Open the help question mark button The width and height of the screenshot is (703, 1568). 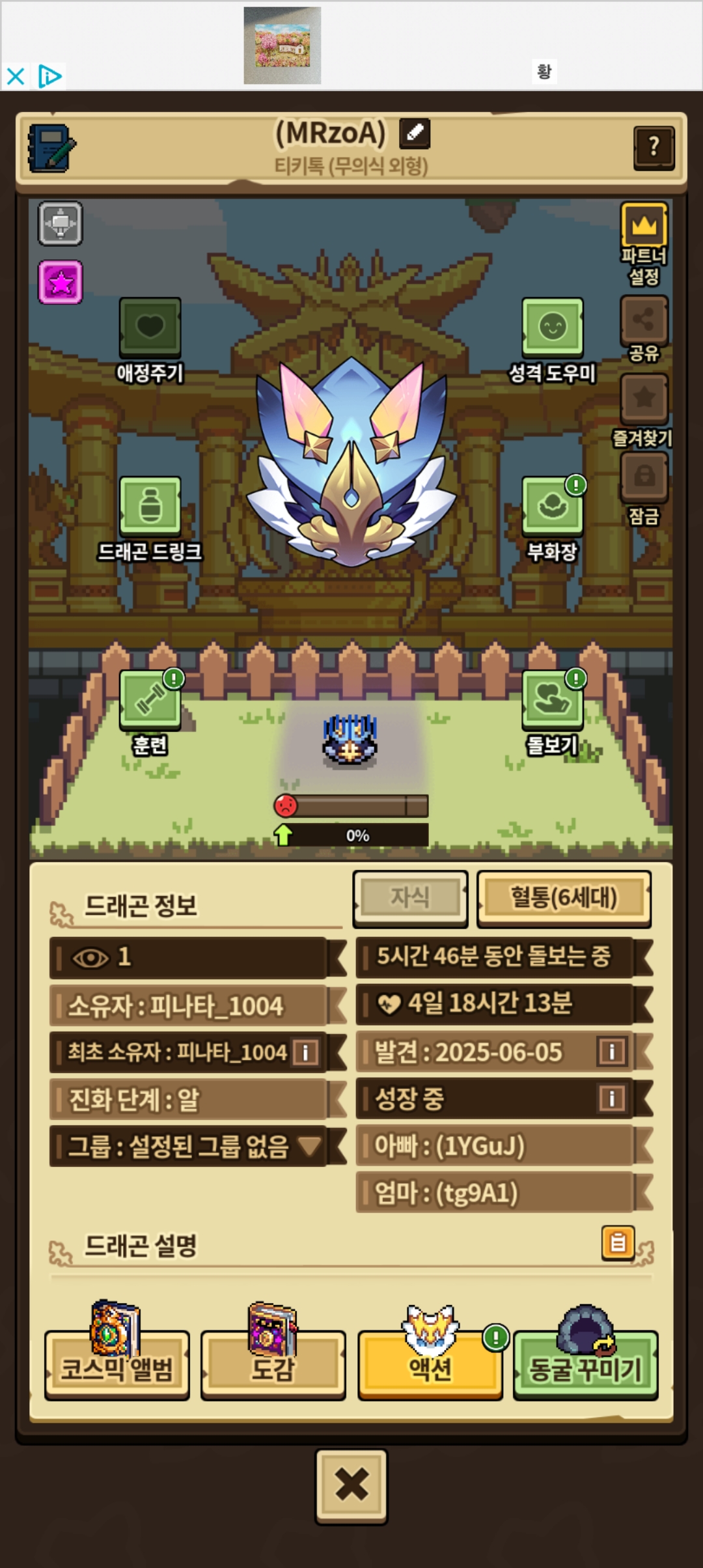653,147
